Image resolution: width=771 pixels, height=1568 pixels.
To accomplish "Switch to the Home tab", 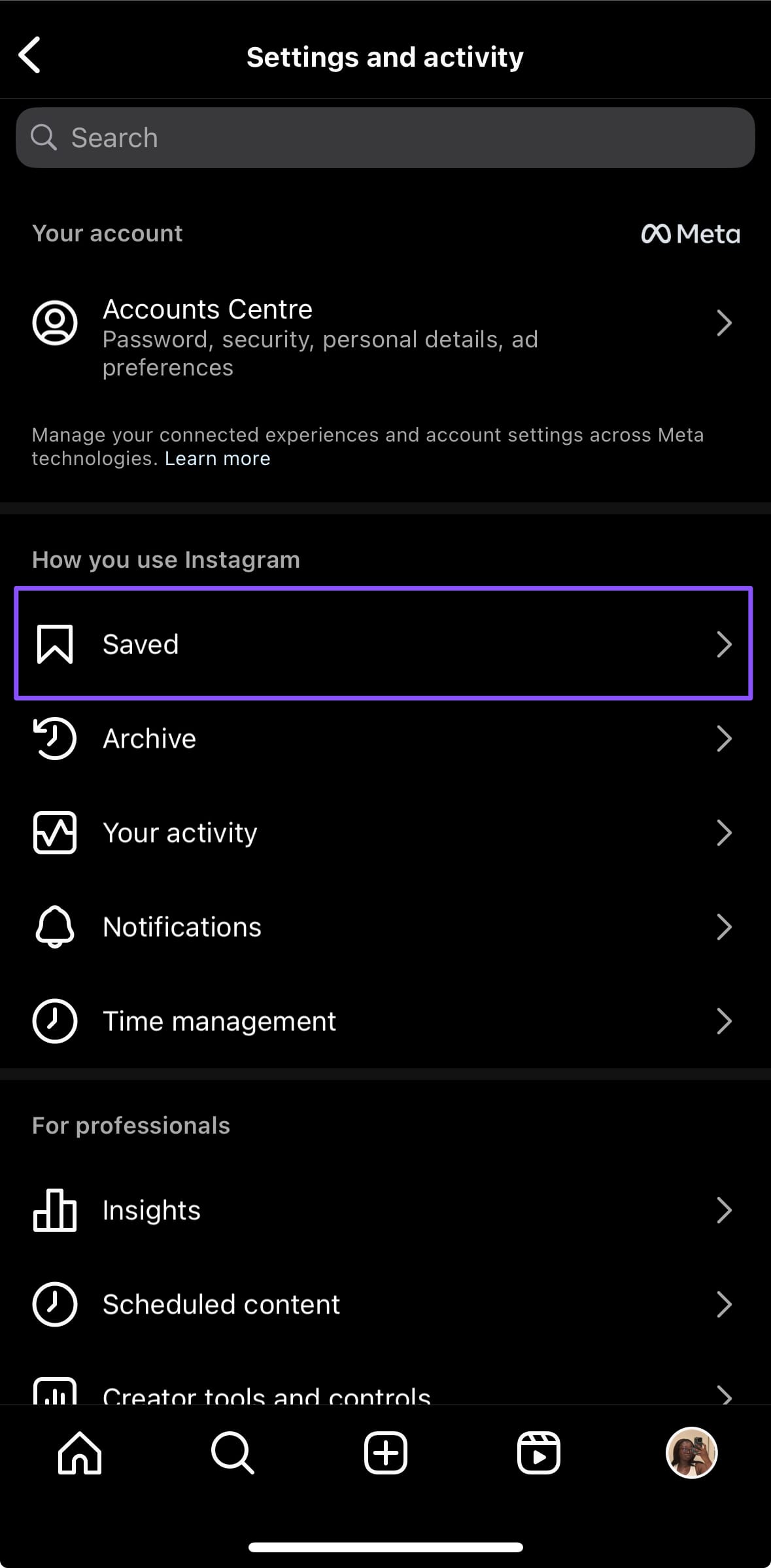I will tap(80, 1454).
